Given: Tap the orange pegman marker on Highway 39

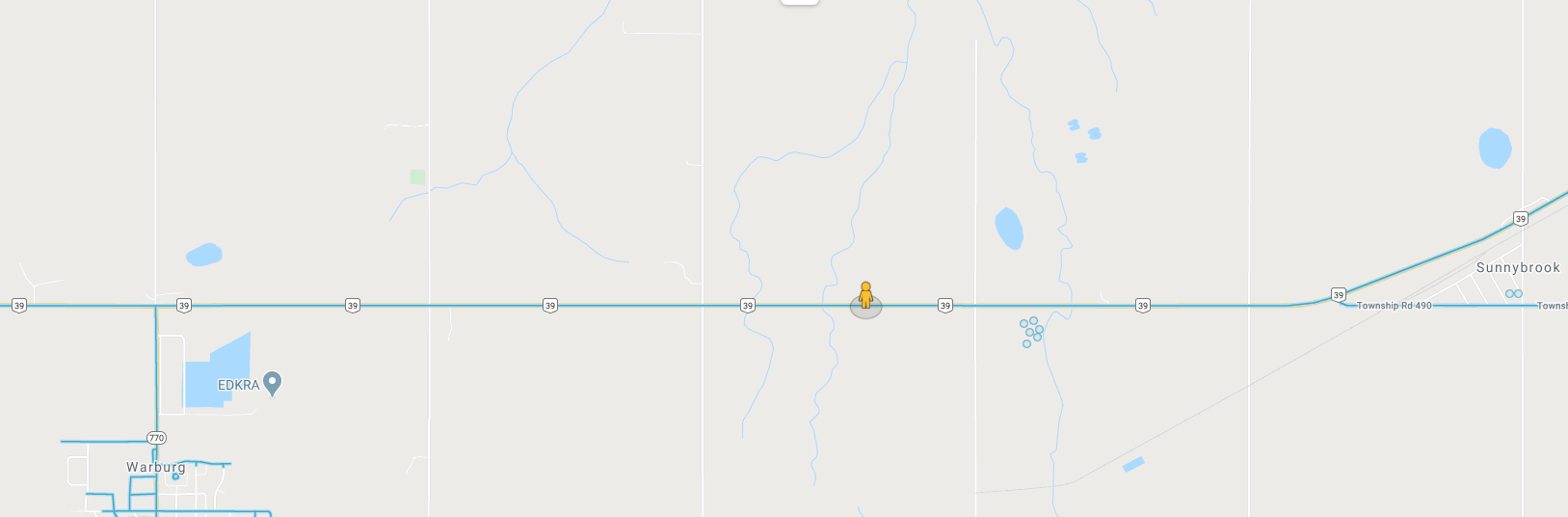Looking at the screenshot, I should (x=865, y=295).
